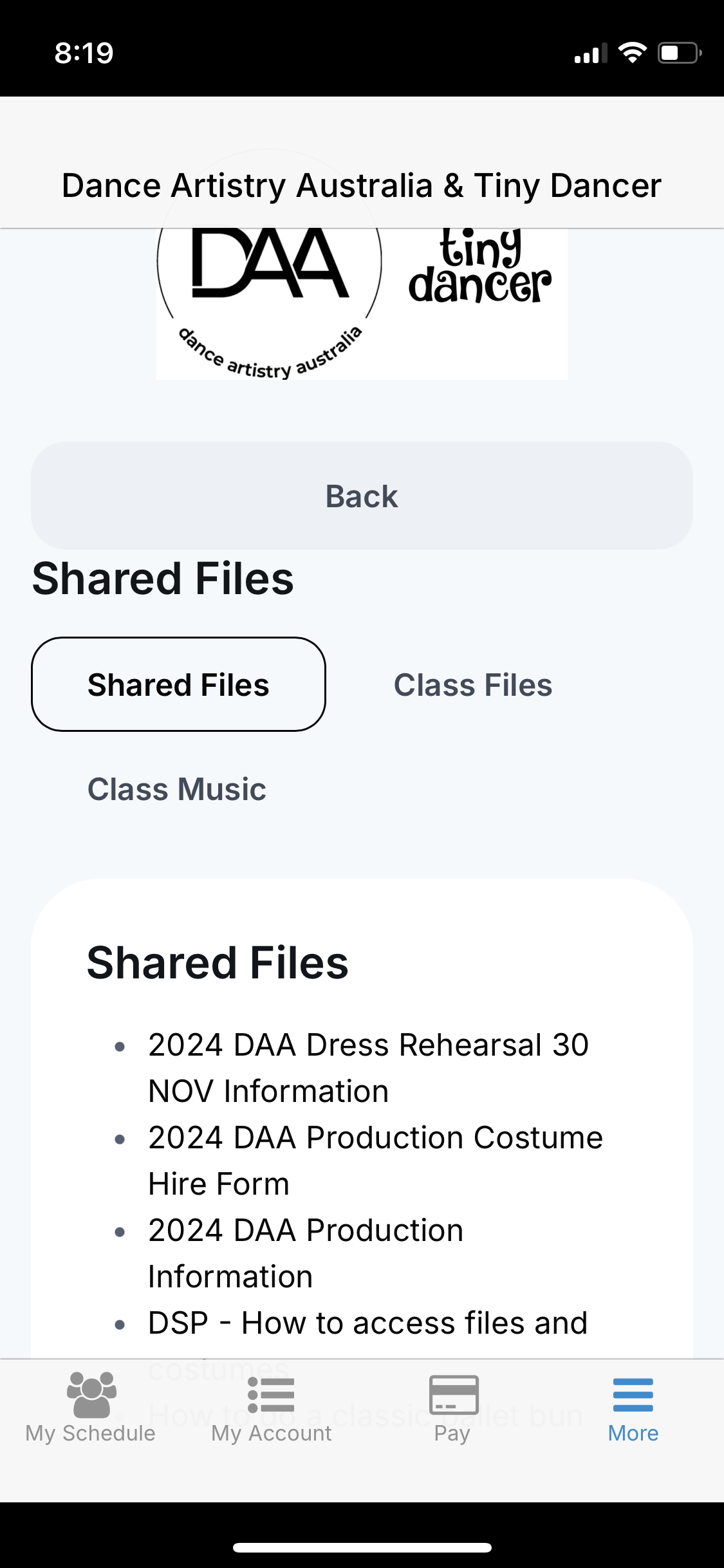
Task: Tap the Back button
Action: point(362,496)
